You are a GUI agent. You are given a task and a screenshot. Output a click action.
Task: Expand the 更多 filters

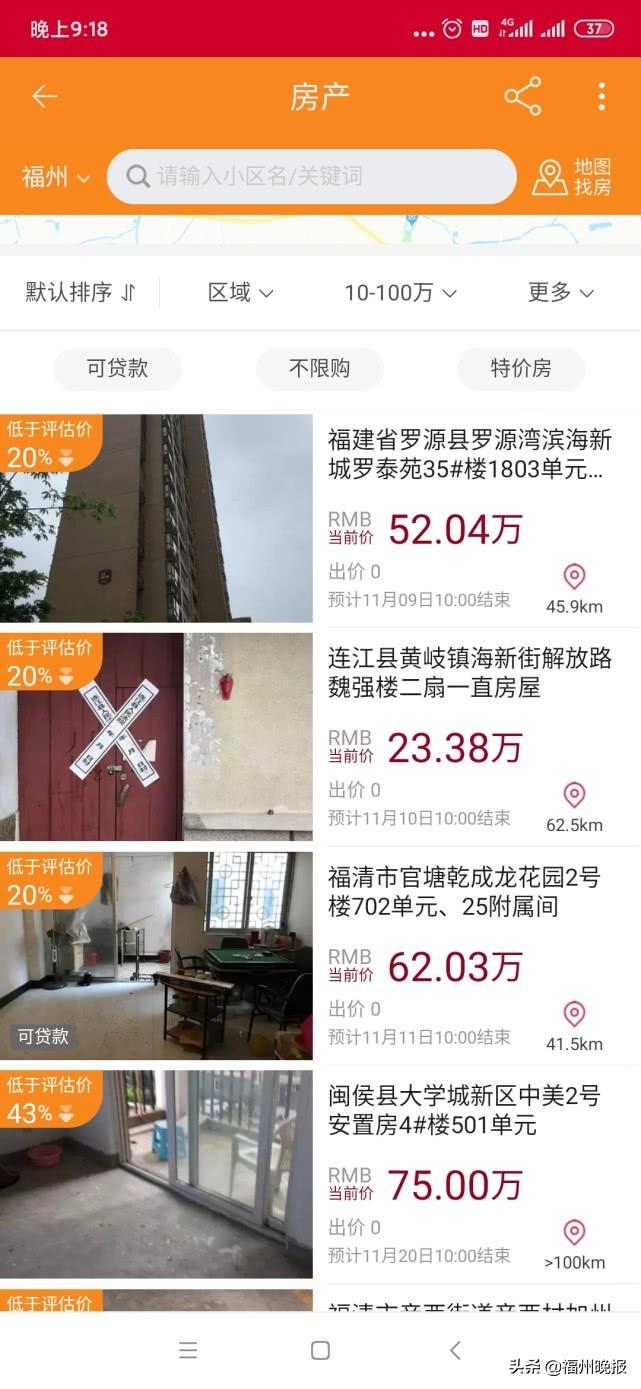[561, 292]
